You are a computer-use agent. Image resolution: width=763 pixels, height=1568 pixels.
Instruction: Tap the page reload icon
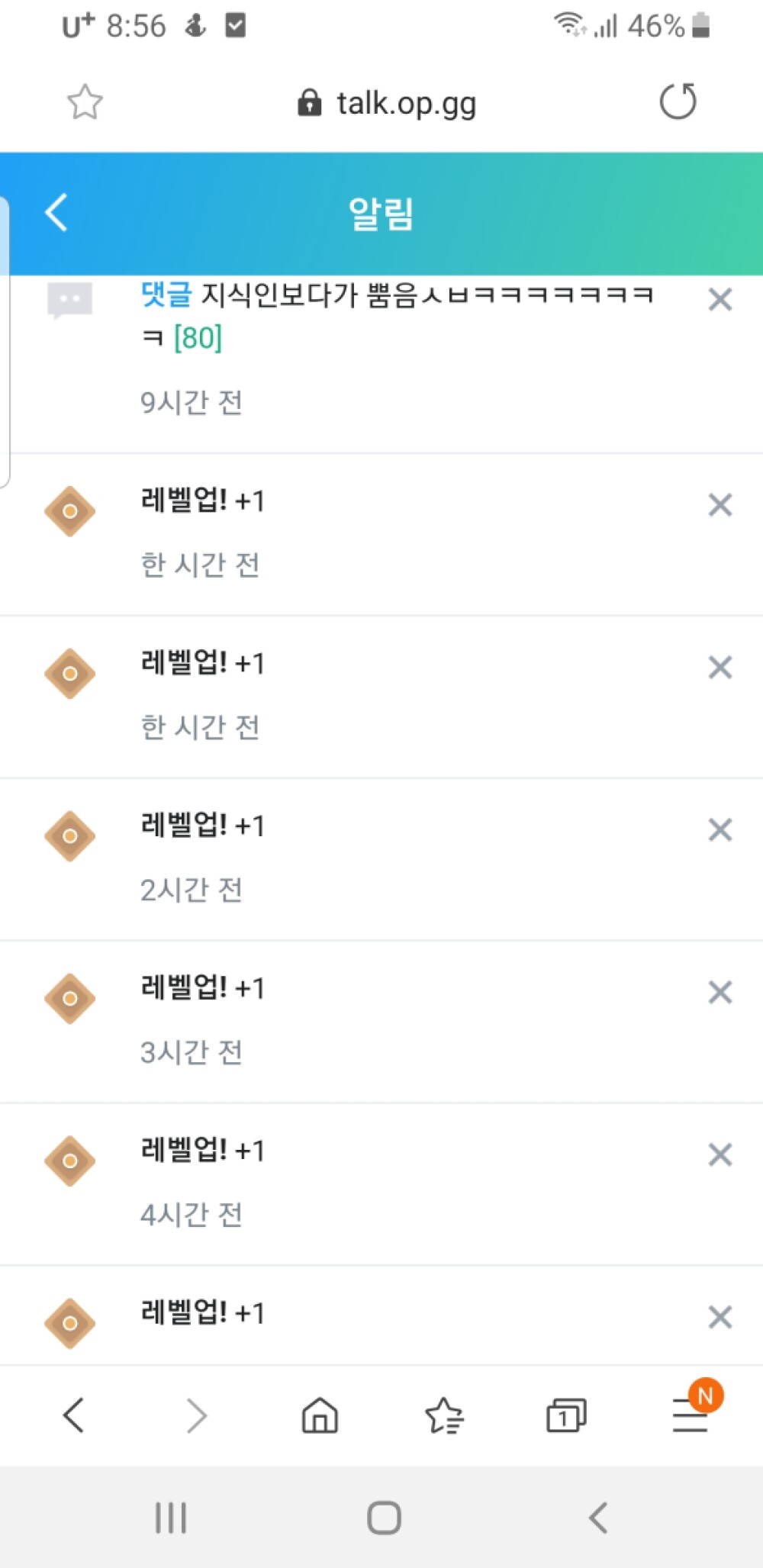(x=678, y=101)
